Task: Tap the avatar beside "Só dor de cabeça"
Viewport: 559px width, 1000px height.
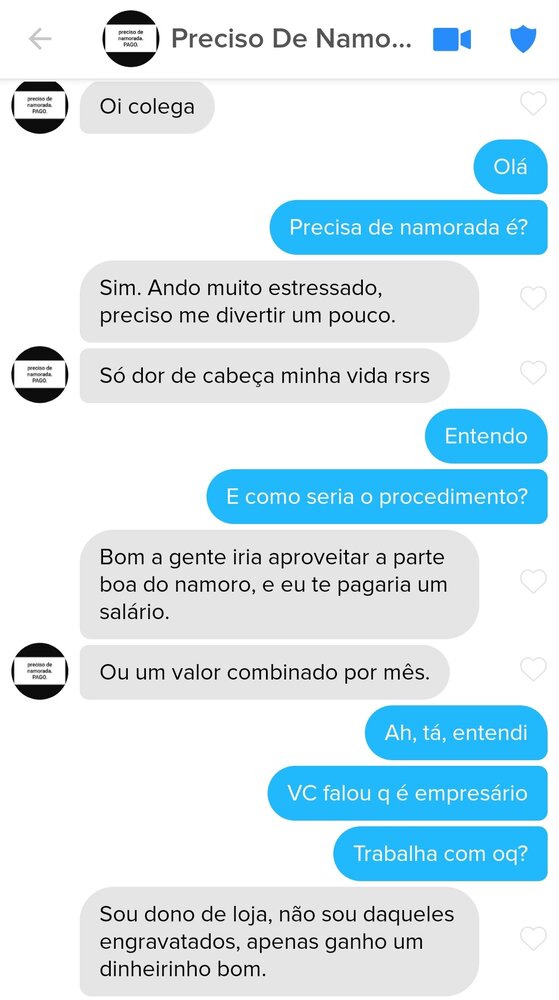Action: [40, 374]
